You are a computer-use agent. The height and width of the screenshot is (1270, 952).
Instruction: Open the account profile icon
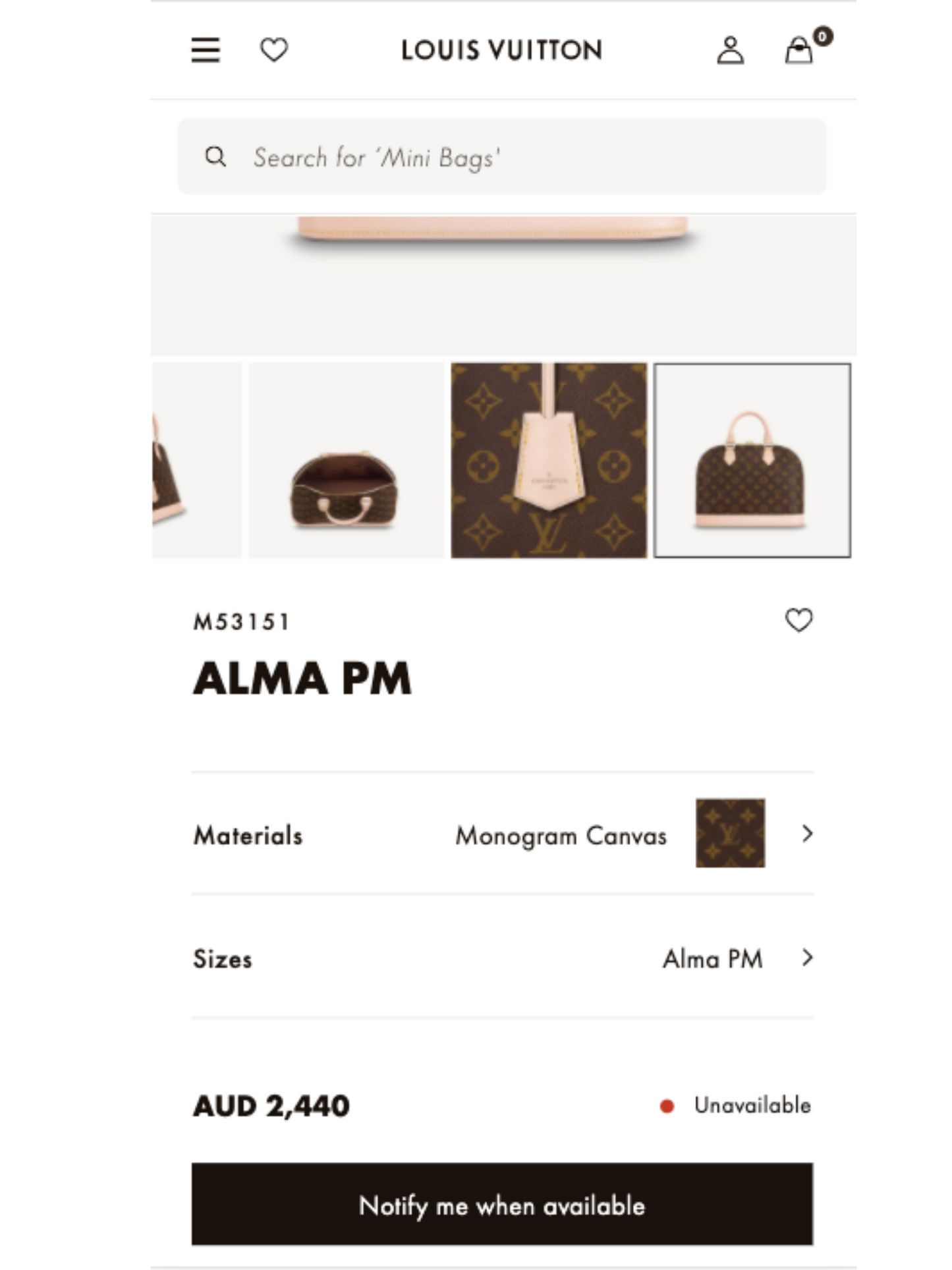tap(730, 50)
